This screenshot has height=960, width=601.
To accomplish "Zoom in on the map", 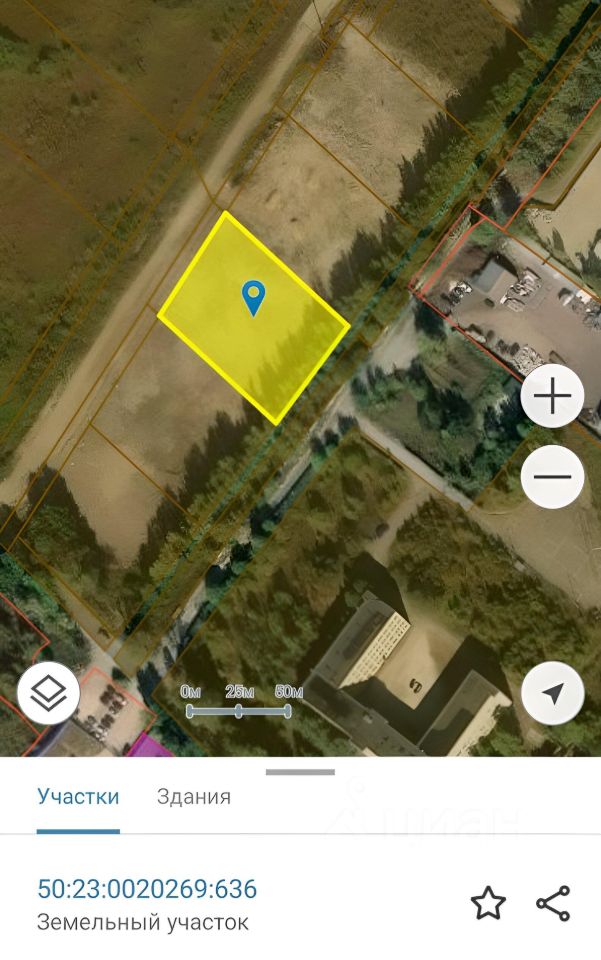I will [x=552, y=397].
